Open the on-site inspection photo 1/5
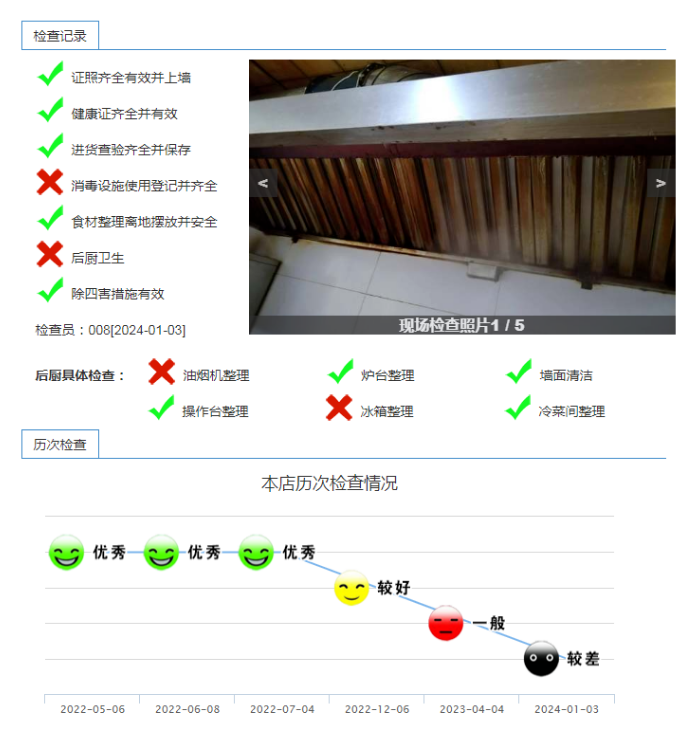The width and height of the screenshot is (692, 731). click(462, 190)
